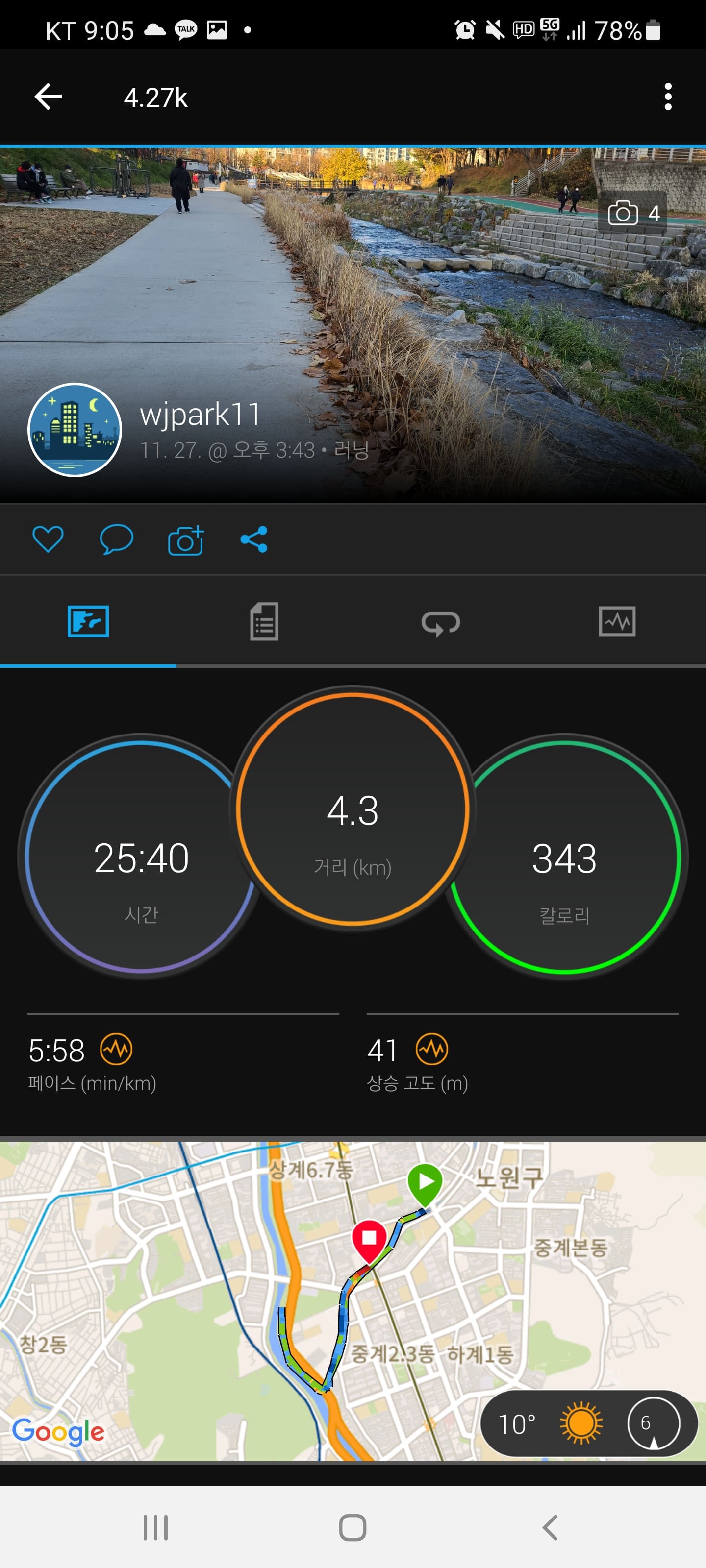Select the overview tab
The image size is (706, 1568).
[88, 621]
